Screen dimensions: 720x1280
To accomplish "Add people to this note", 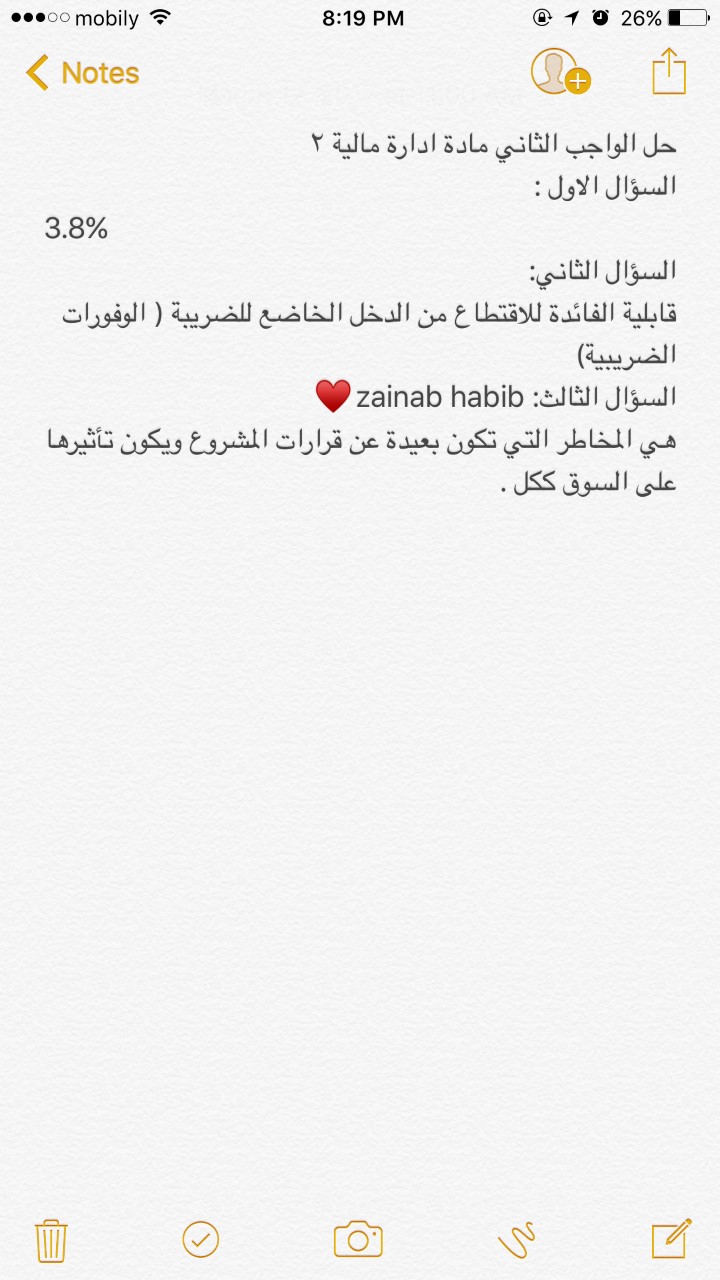I will point(560,72).
